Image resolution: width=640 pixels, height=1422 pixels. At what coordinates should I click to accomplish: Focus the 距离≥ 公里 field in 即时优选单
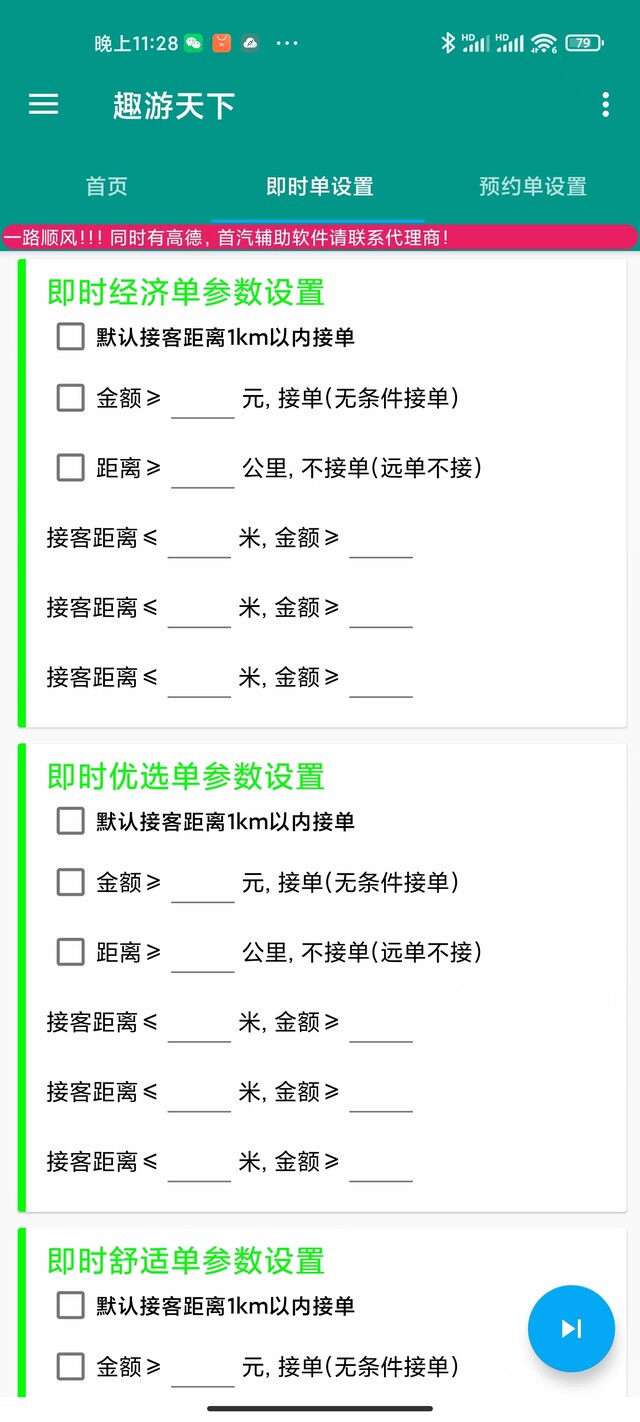203,952
